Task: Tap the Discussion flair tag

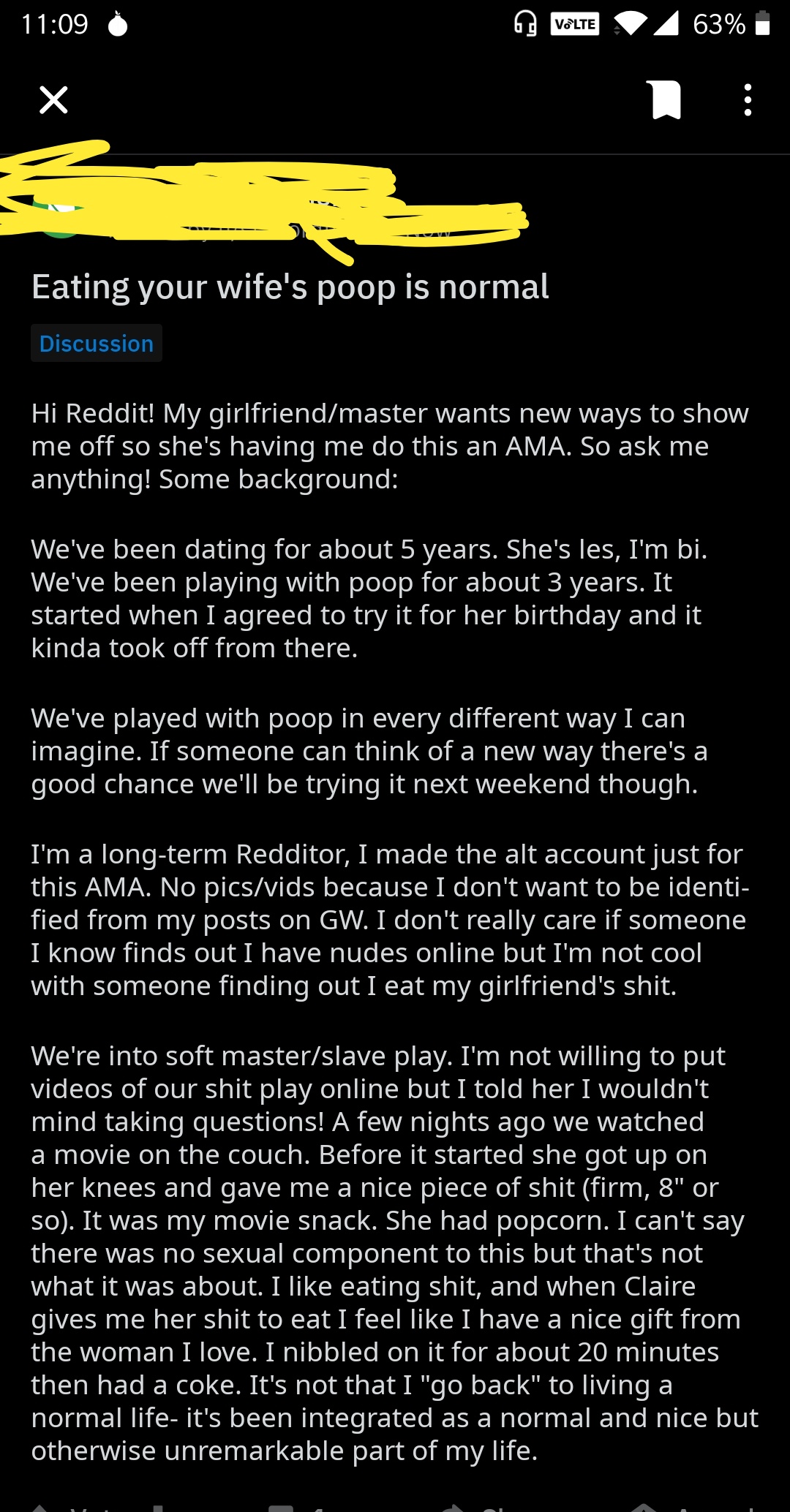Action: tap(97, 344)
